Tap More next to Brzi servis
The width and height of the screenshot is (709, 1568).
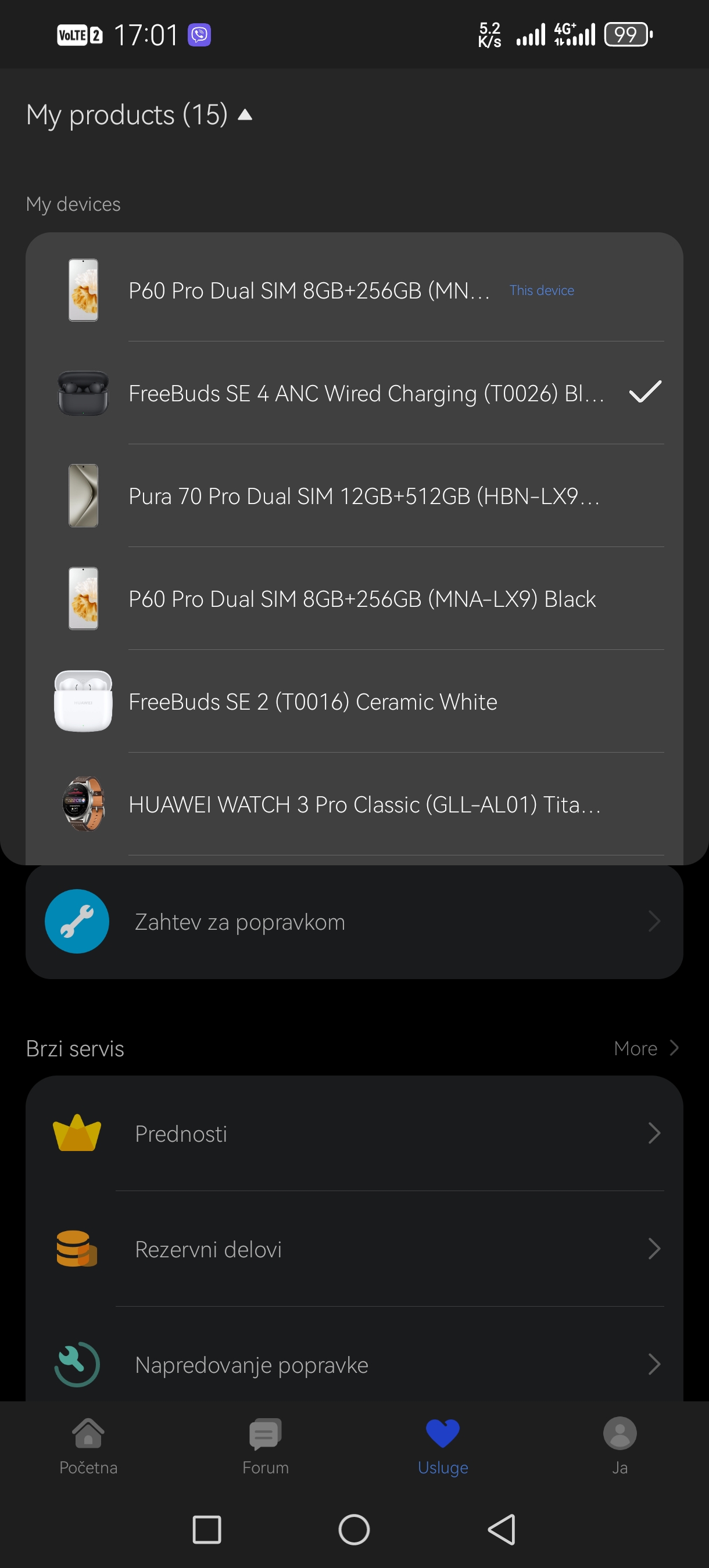[645, 1048]
